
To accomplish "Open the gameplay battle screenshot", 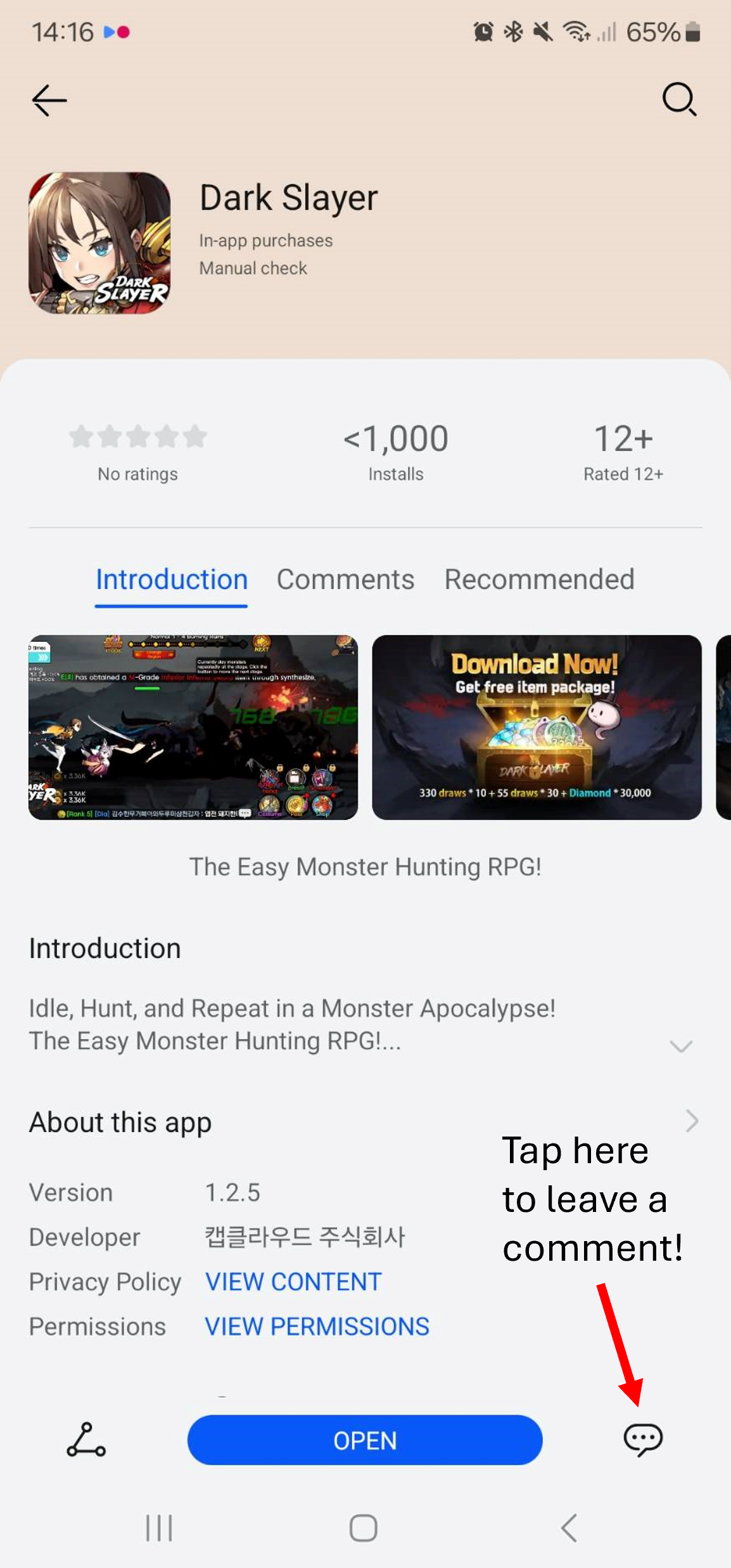I will [193, 727].
